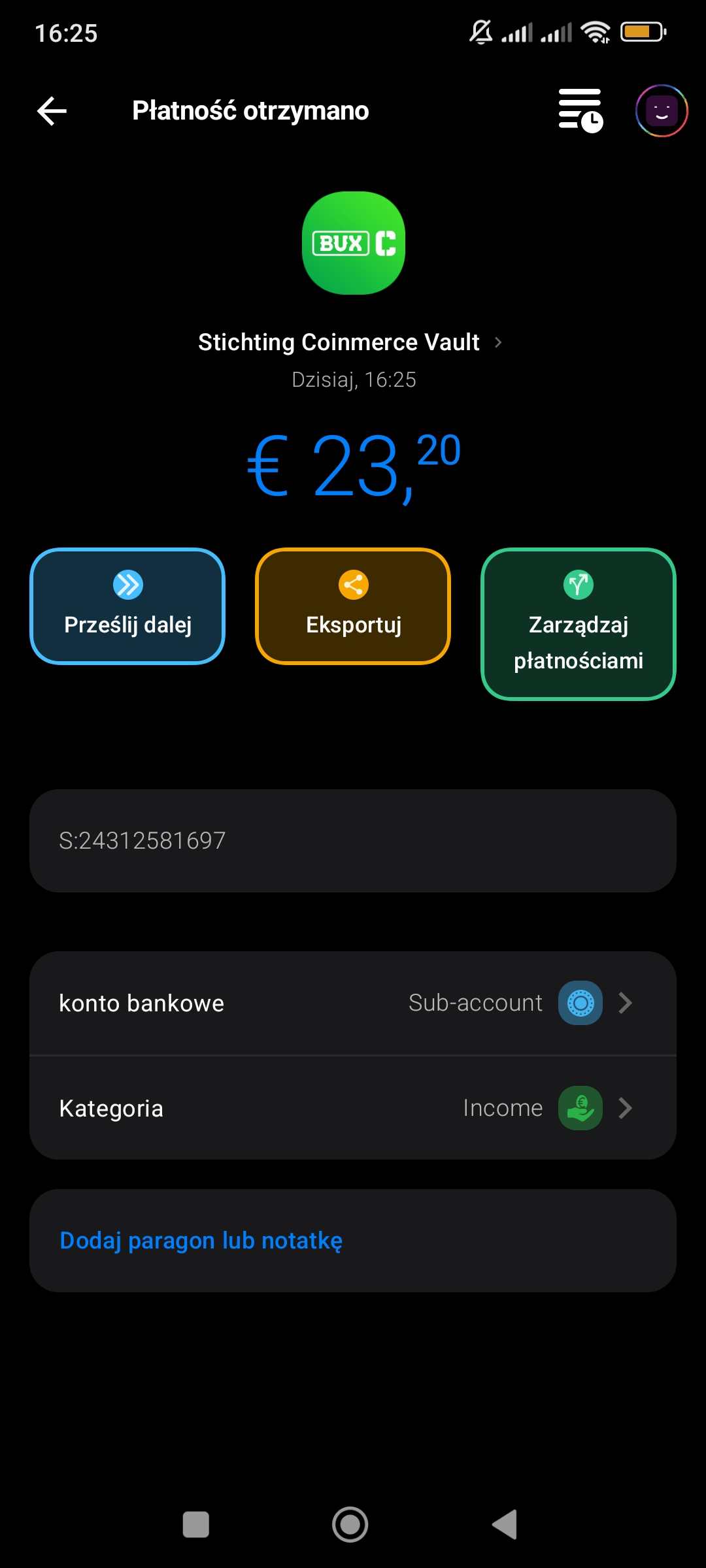Screen dimensions: 706x1568
Task: Open the konto bankowe Sub-account row
Action: pyautogui.click(x=353, y=1003)
